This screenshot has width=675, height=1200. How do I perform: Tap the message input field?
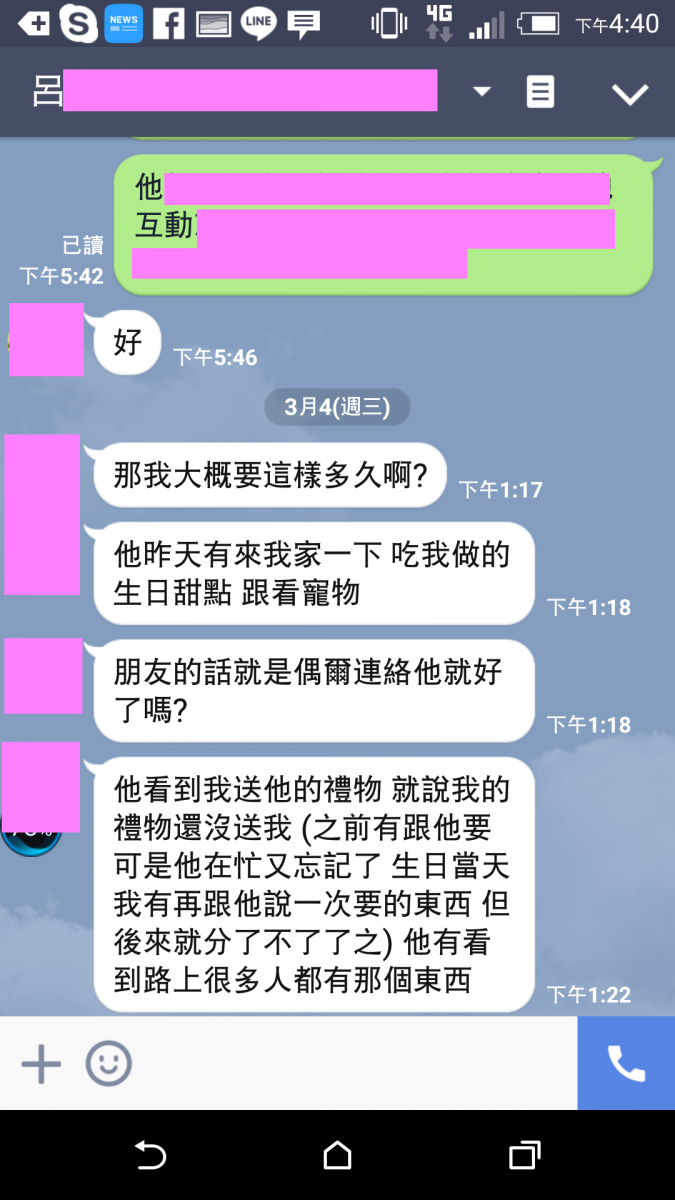(350, 1063)
